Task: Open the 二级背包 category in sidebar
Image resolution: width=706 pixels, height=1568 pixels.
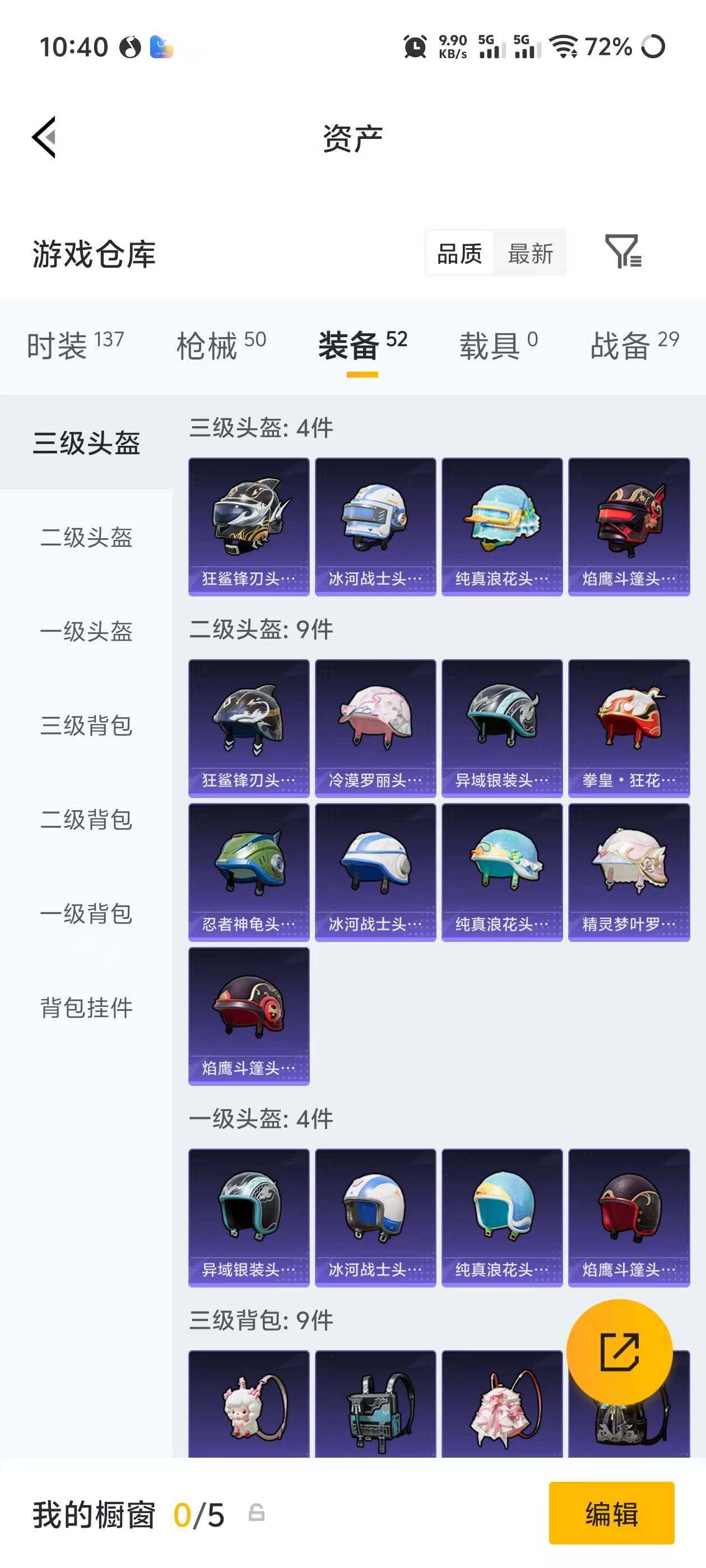Action: point(86,820)
